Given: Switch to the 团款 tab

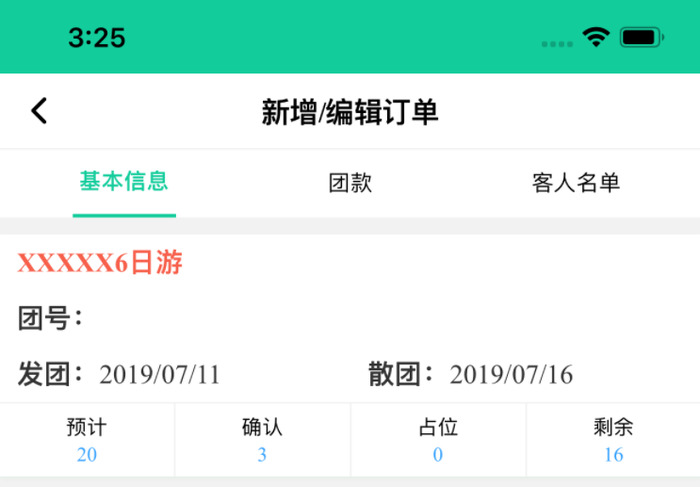Looking at the screenshot, I should [350, 183].
